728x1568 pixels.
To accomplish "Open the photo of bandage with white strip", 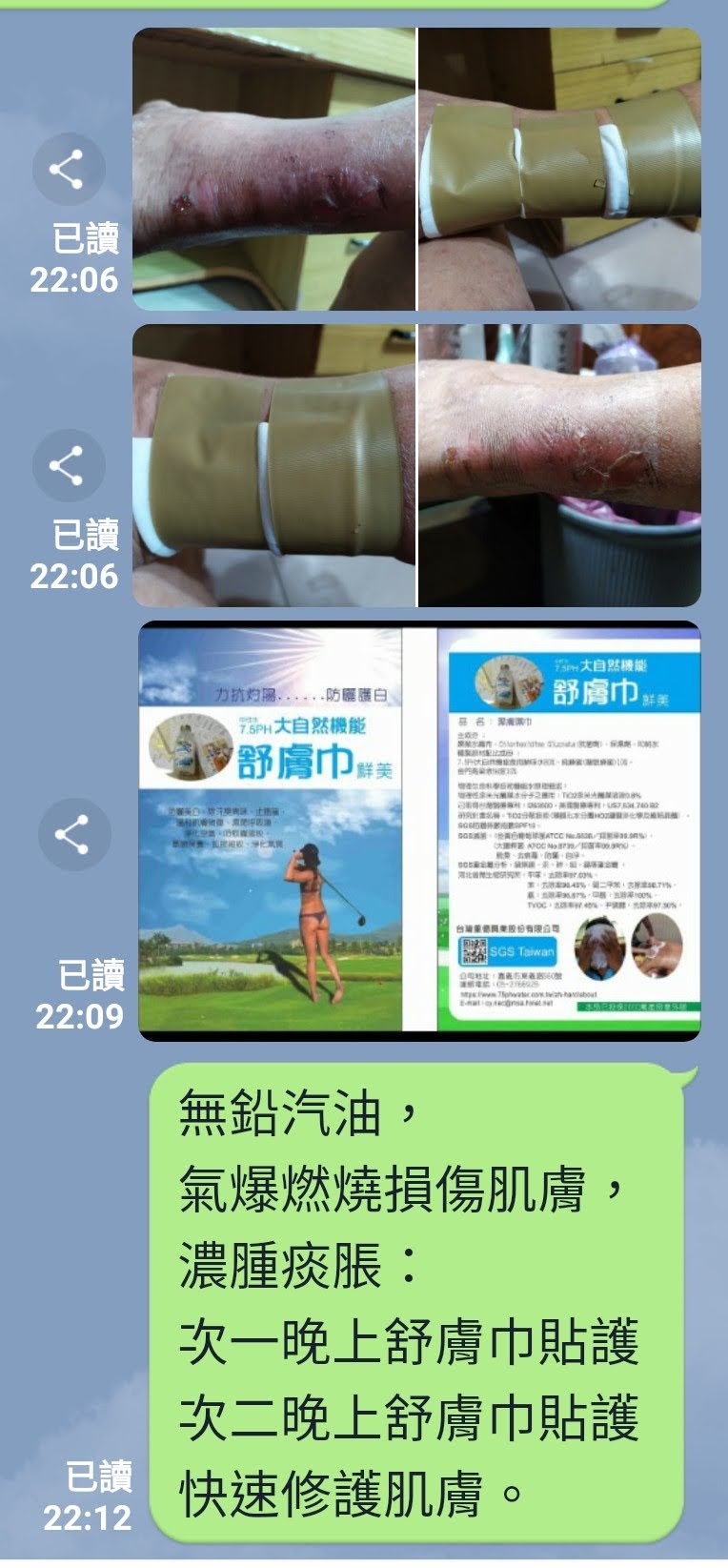I will coord(273,465).
